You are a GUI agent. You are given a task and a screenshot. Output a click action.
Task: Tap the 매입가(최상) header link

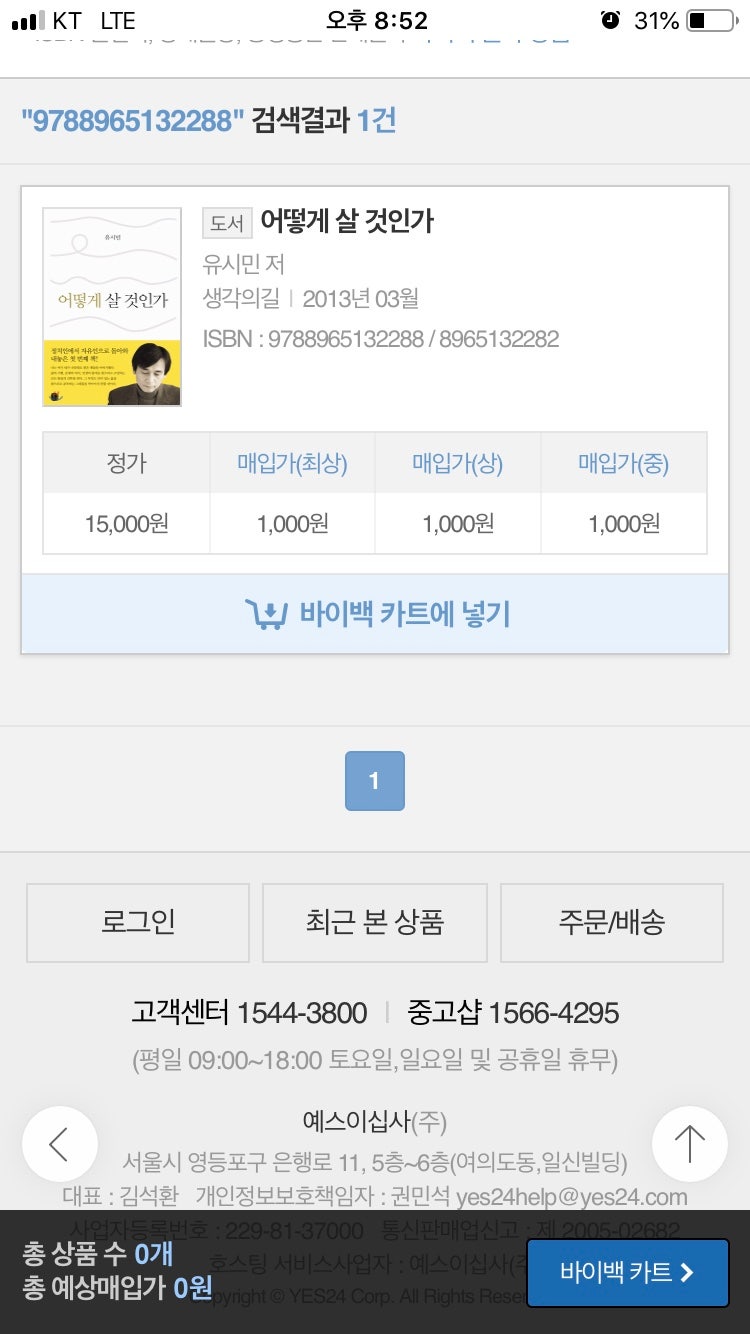292,464
